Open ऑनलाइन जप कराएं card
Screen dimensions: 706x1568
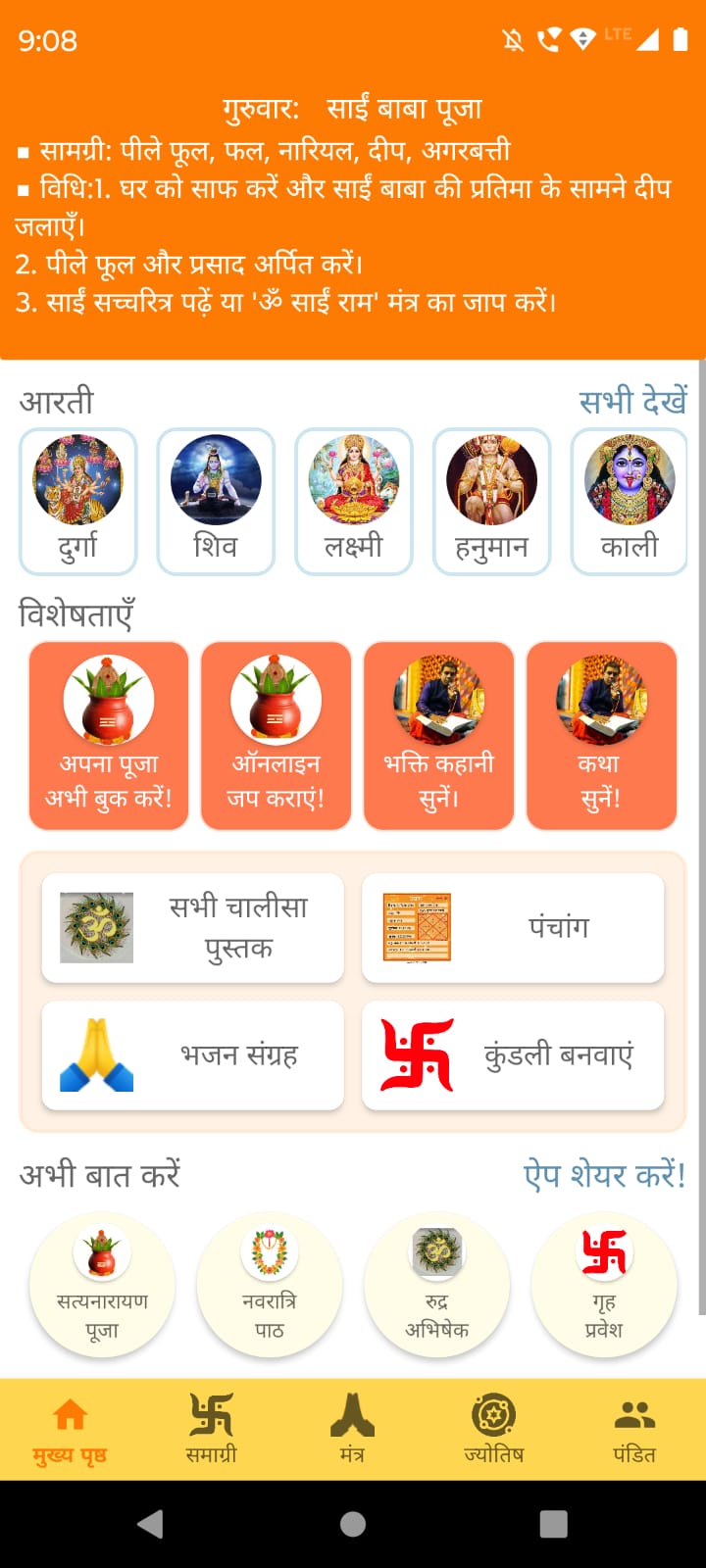coord(276,735)
